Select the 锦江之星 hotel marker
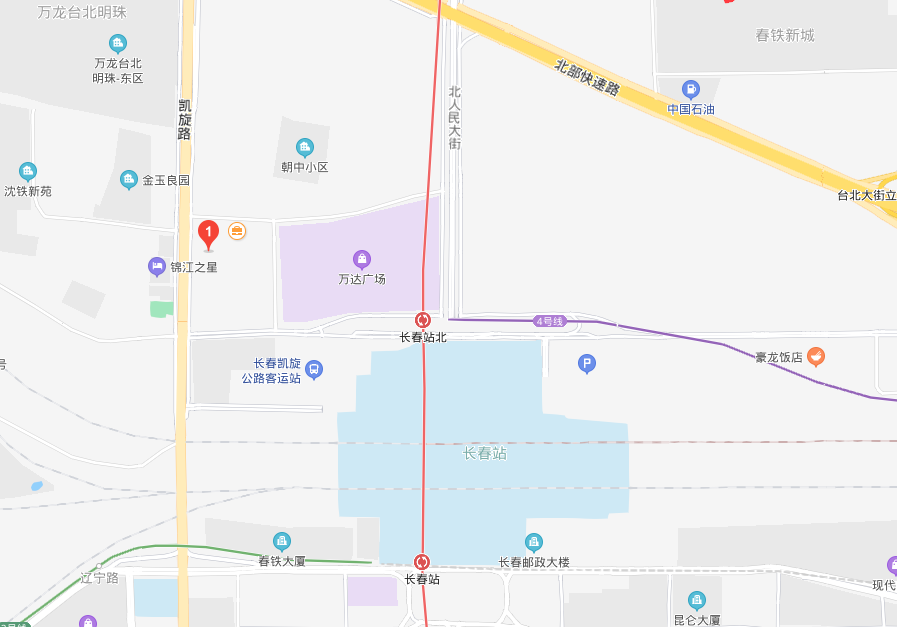This screenshot has width=897, height=627. (x=157, y=266)
